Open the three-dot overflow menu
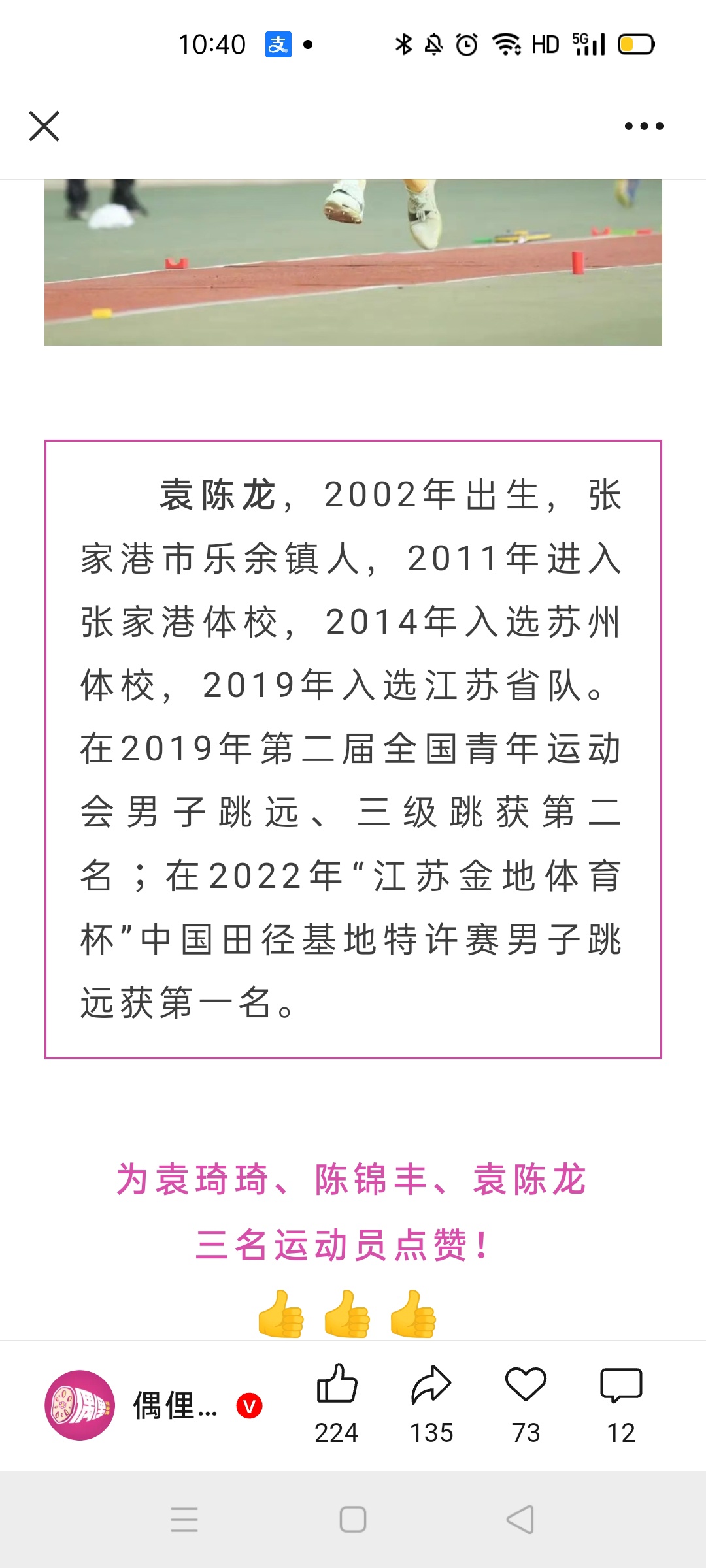The width and height of the screenshot is (706, 1568). 644,126
